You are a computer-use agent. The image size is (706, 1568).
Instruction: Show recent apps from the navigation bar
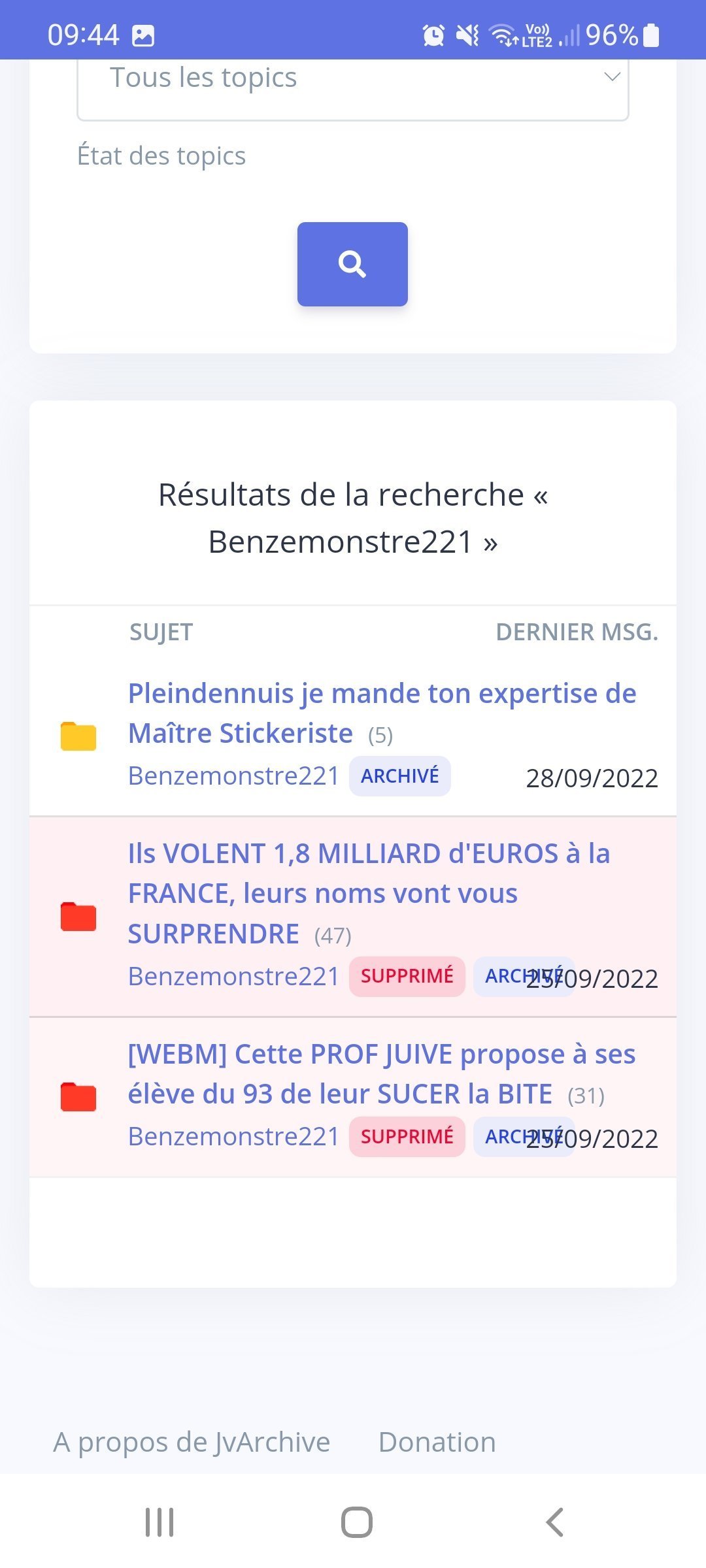(x=160, y=1522)
